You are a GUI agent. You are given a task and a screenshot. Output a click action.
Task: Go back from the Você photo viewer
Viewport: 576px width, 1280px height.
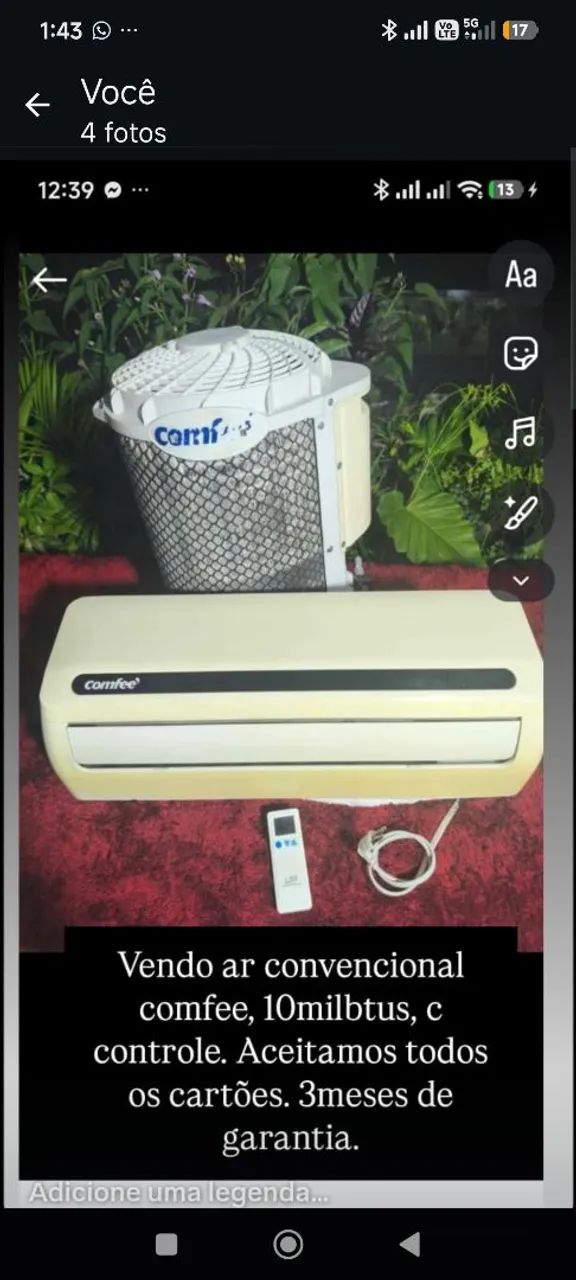[37, 105]
